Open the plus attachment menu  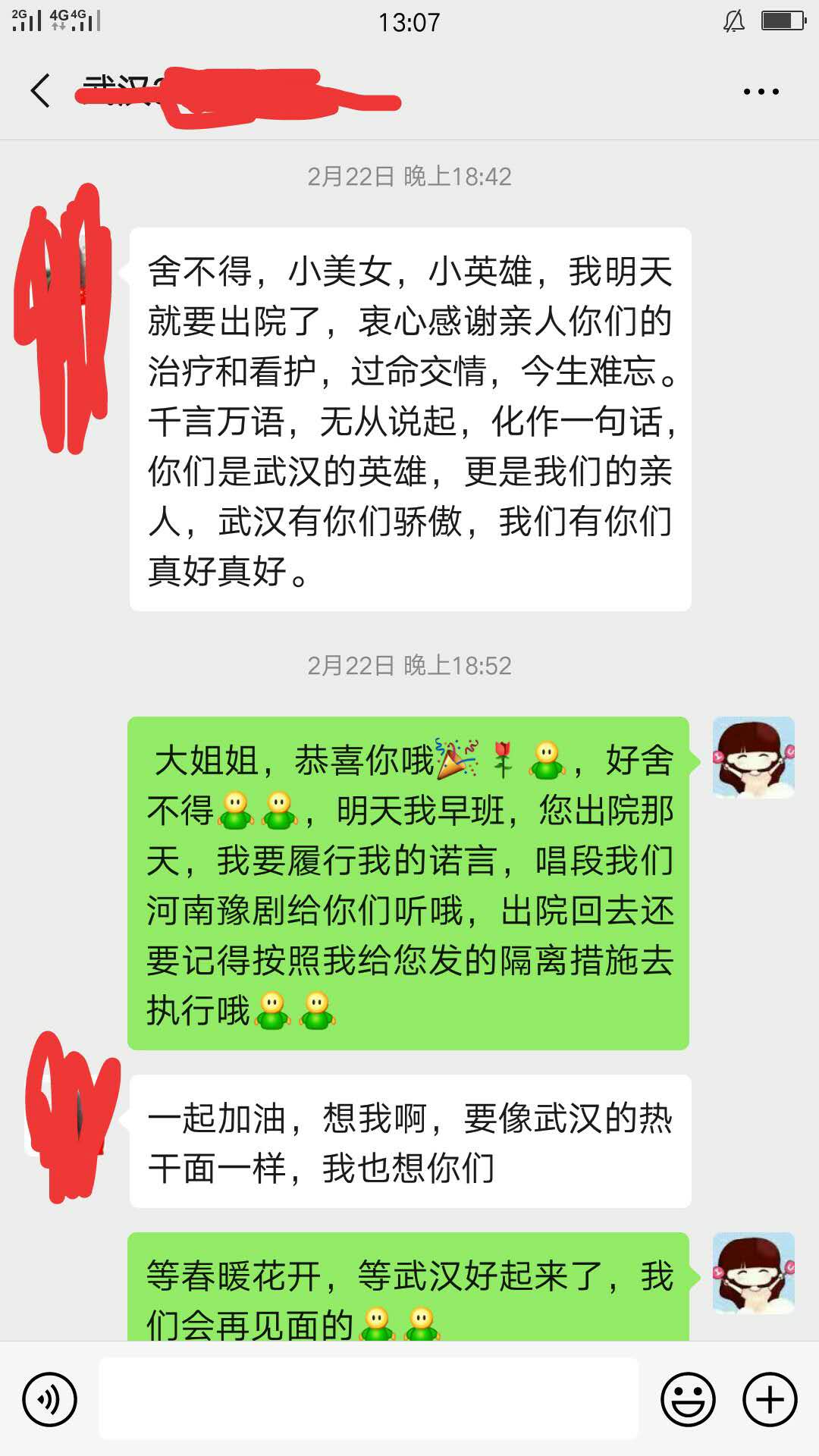770,1399
